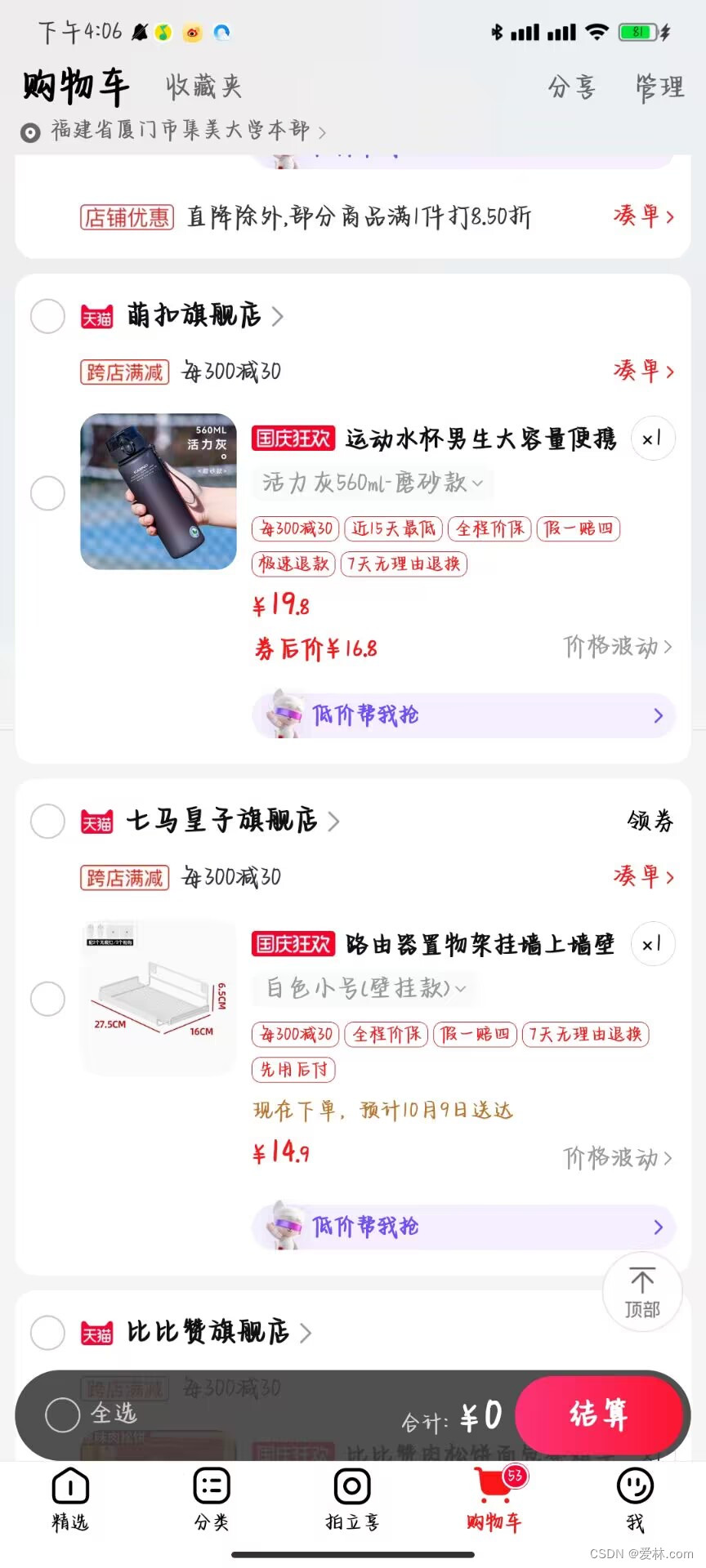This screenshot has height=1568, width=706.
Task: Check the 路由器置物架 item checkbox
Action: [x=47, y=999]
